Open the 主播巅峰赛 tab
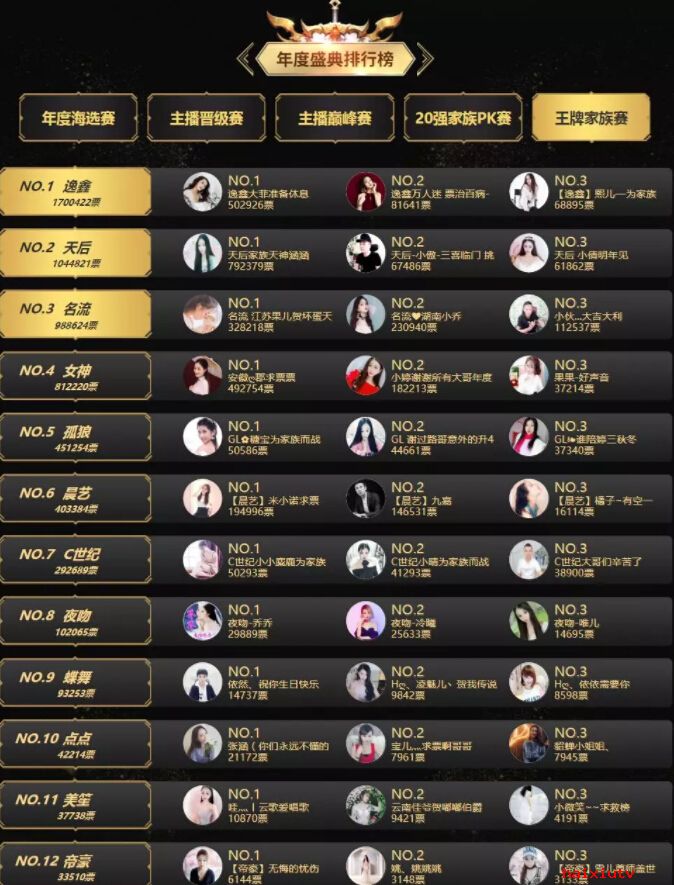The width and height of the screenshot is (674, 885). point(334,118)
